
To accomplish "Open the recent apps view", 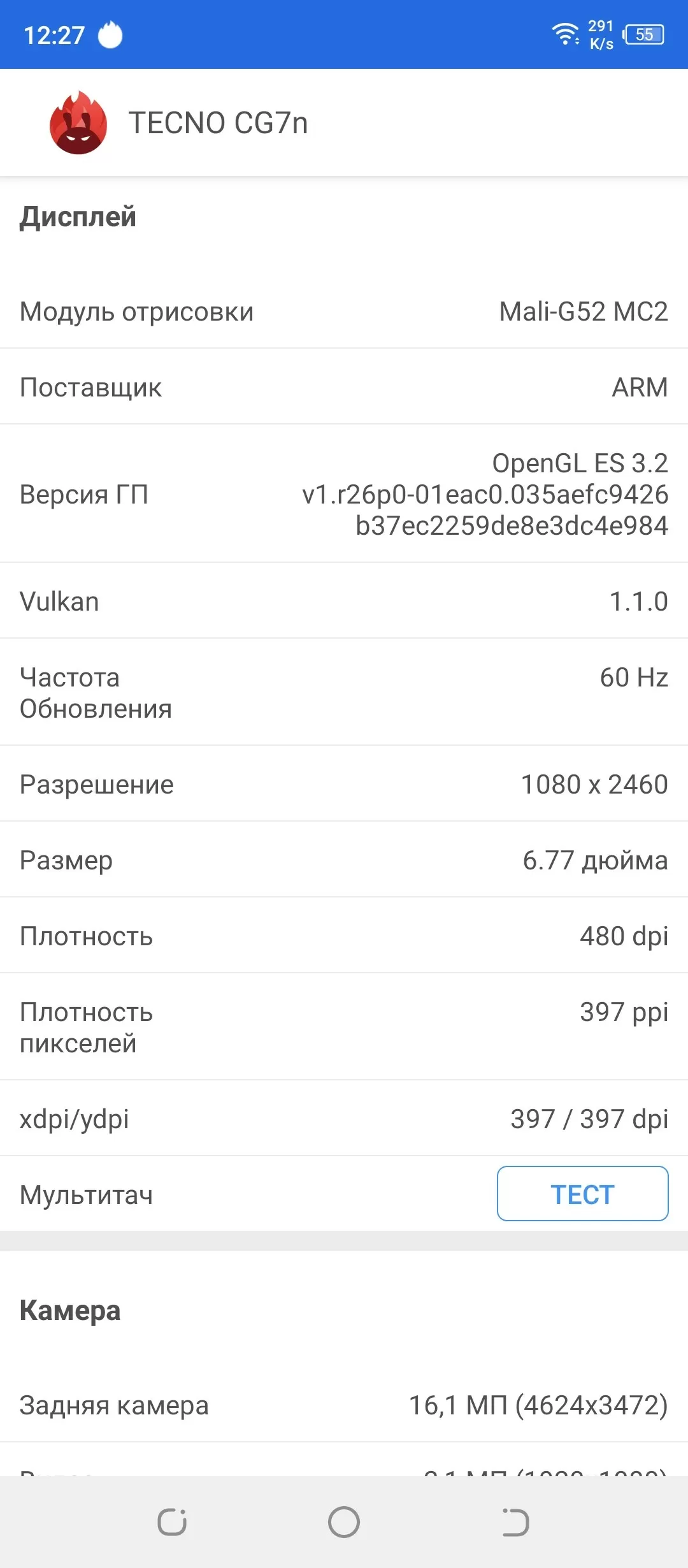I will pyautogui.click(x=172, y=1523).
